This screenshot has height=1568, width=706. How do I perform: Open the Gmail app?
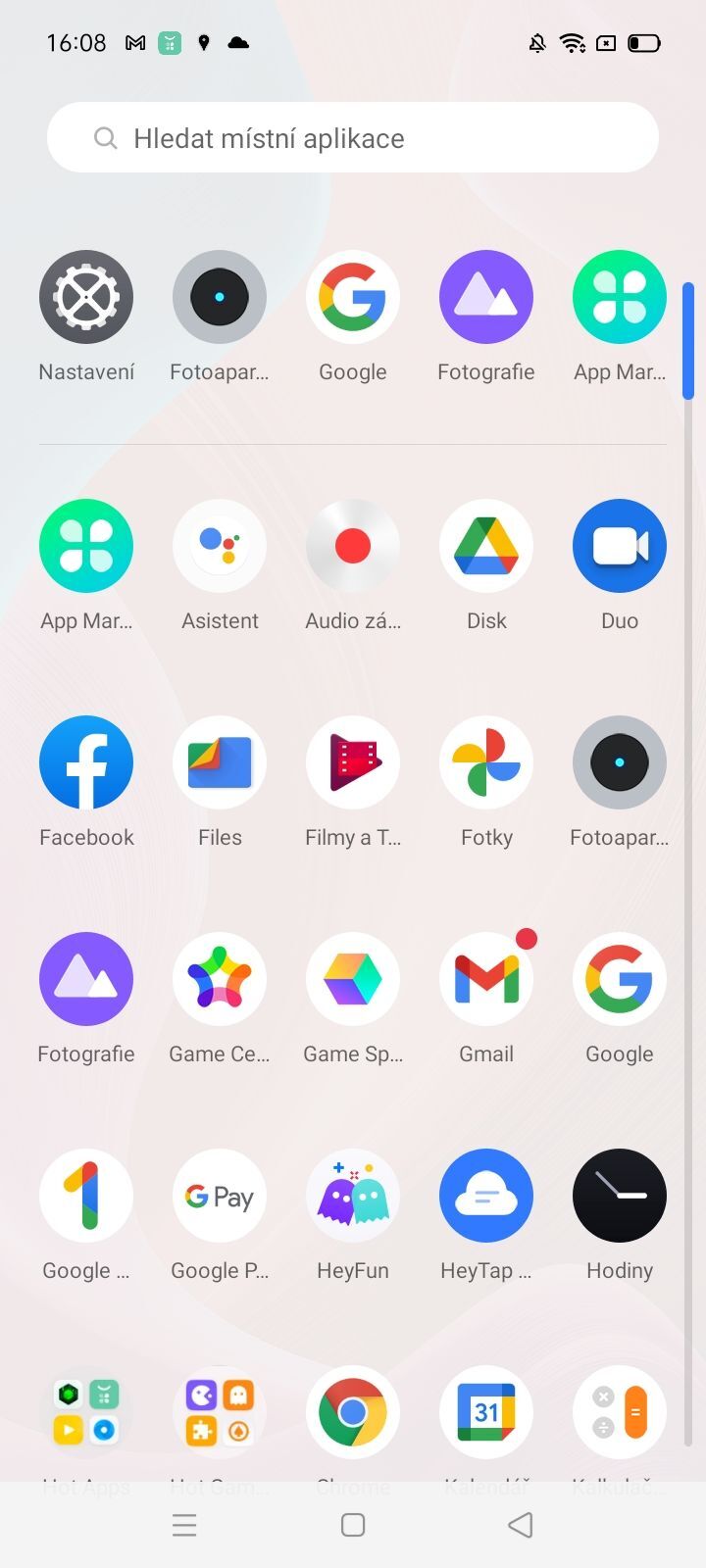[x=486, y=978]
